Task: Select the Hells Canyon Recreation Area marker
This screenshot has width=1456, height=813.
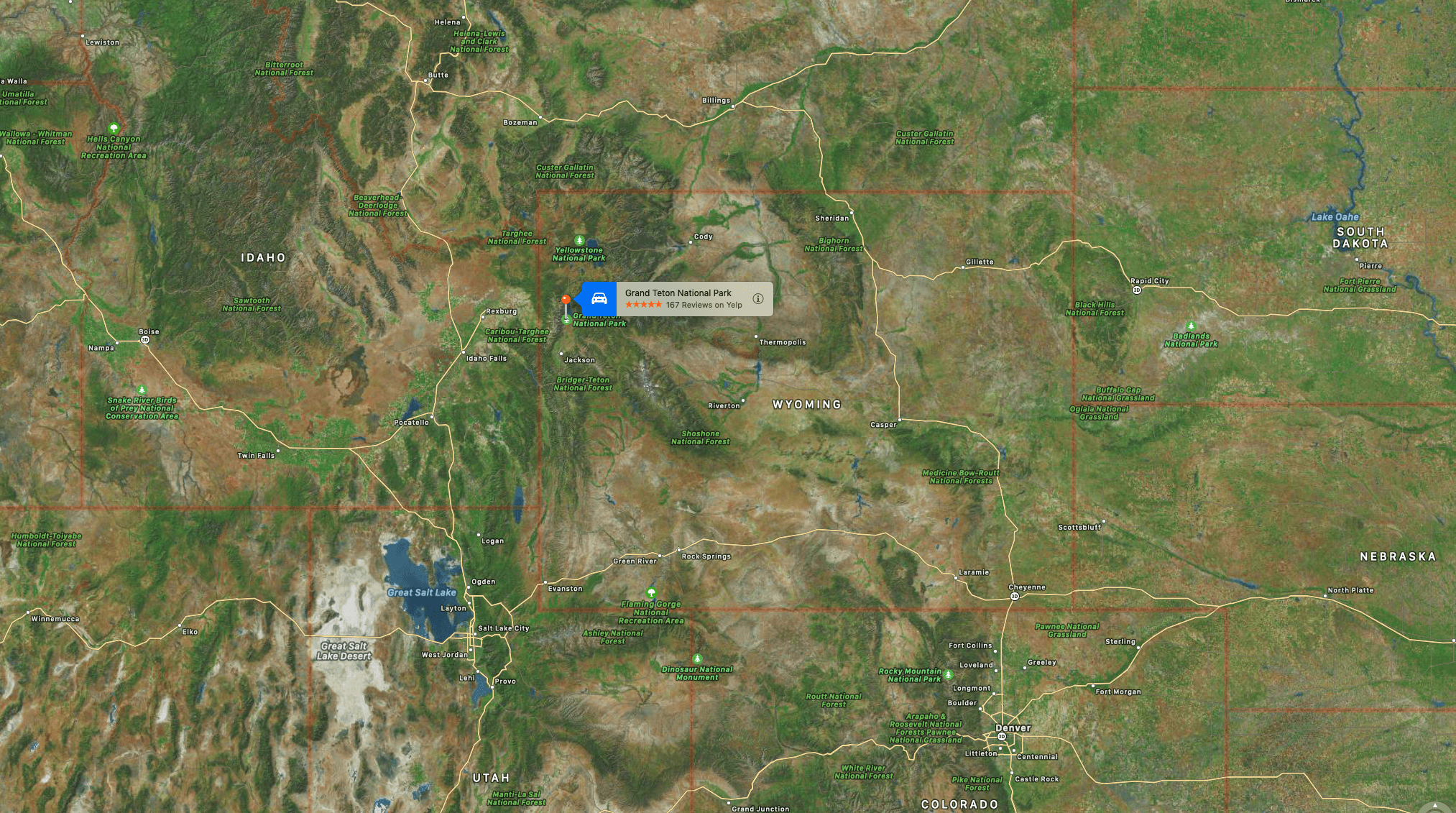Action: (114, 129)
